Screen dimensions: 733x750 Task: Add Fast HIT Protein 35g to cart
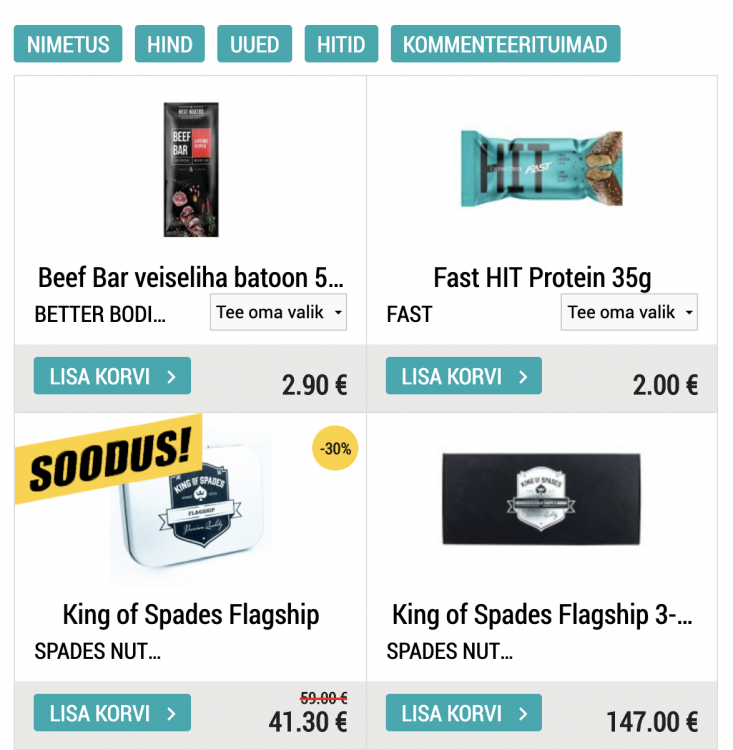tap(463, 376)
